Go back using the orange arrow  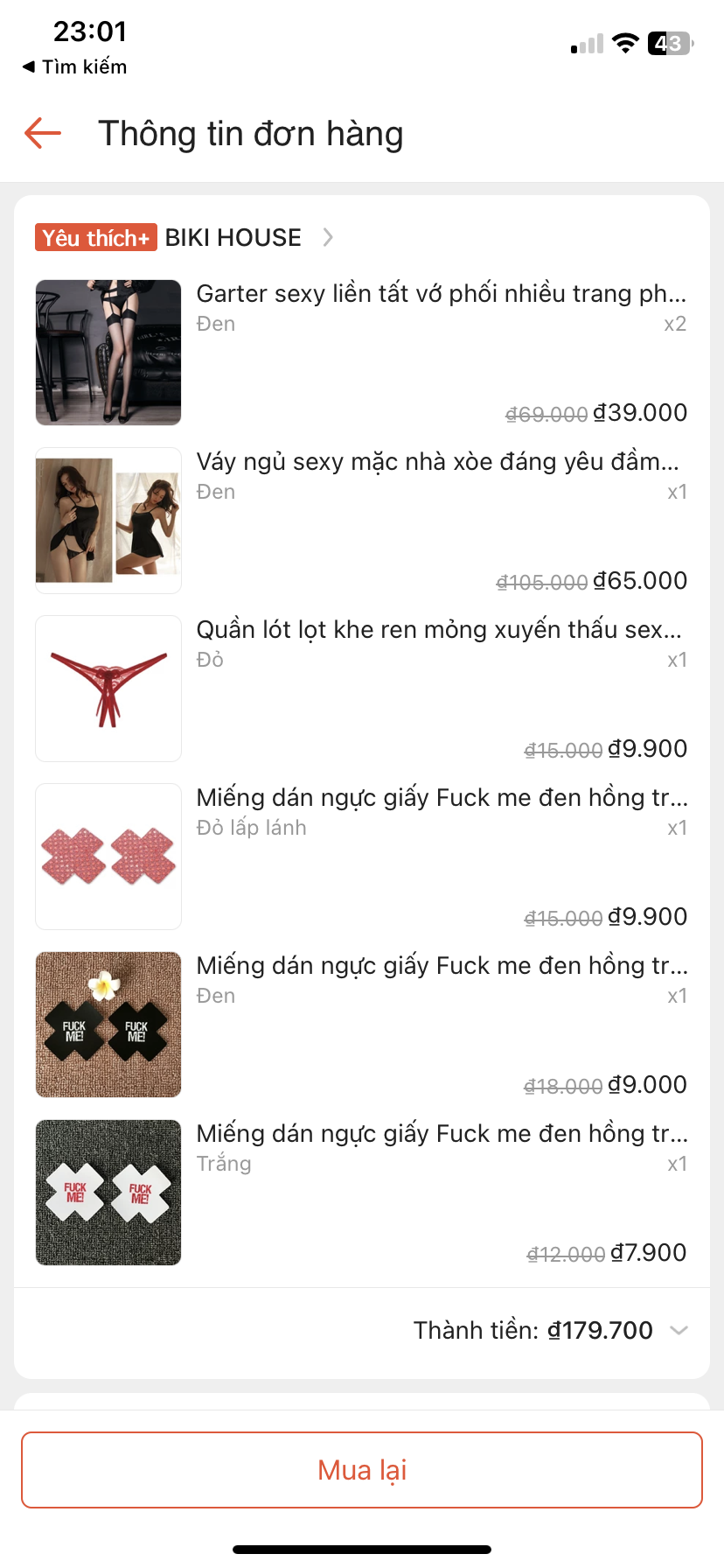coord(43,134)
